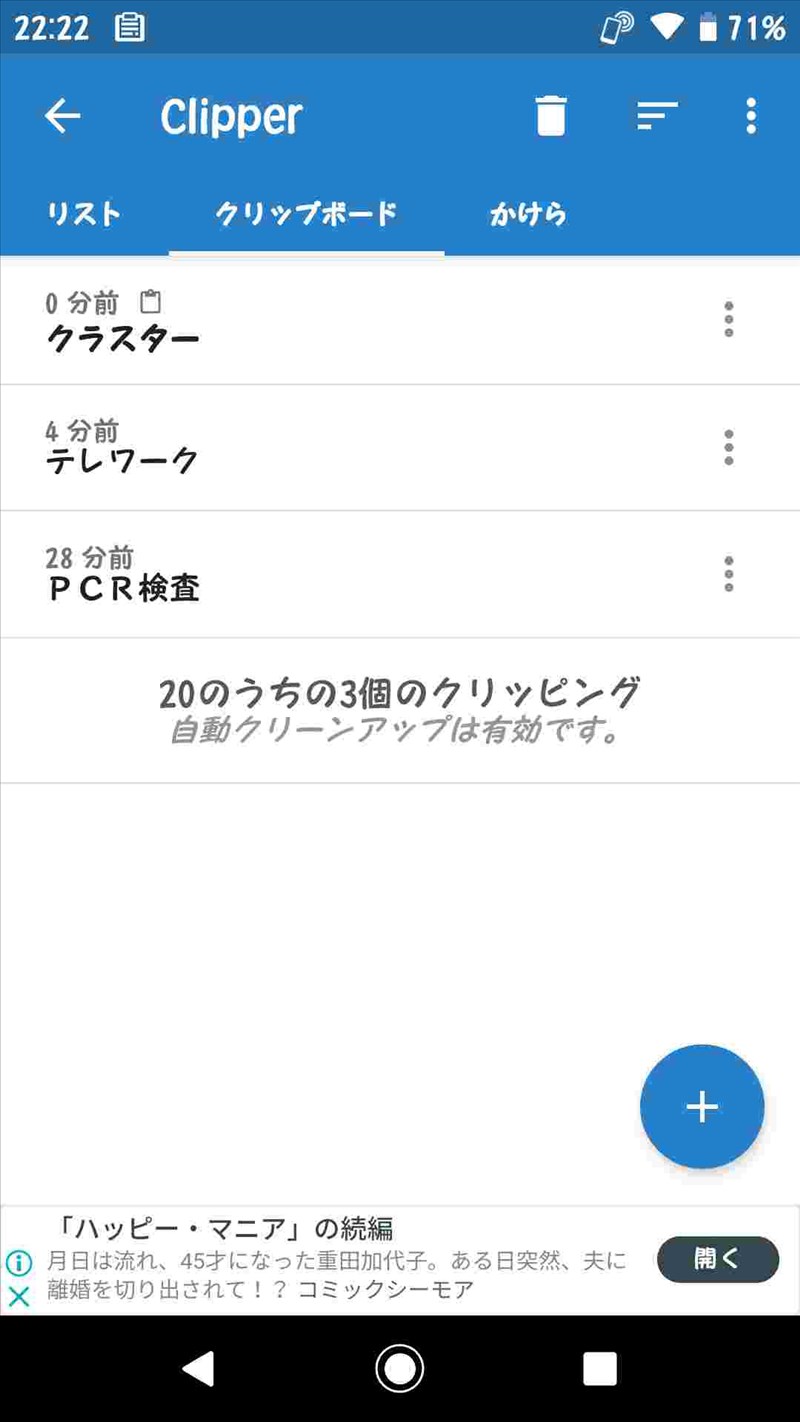This screenshot has width=800, height=1422.
Task: Show more options for PCR検査
Action: point(729,574)
